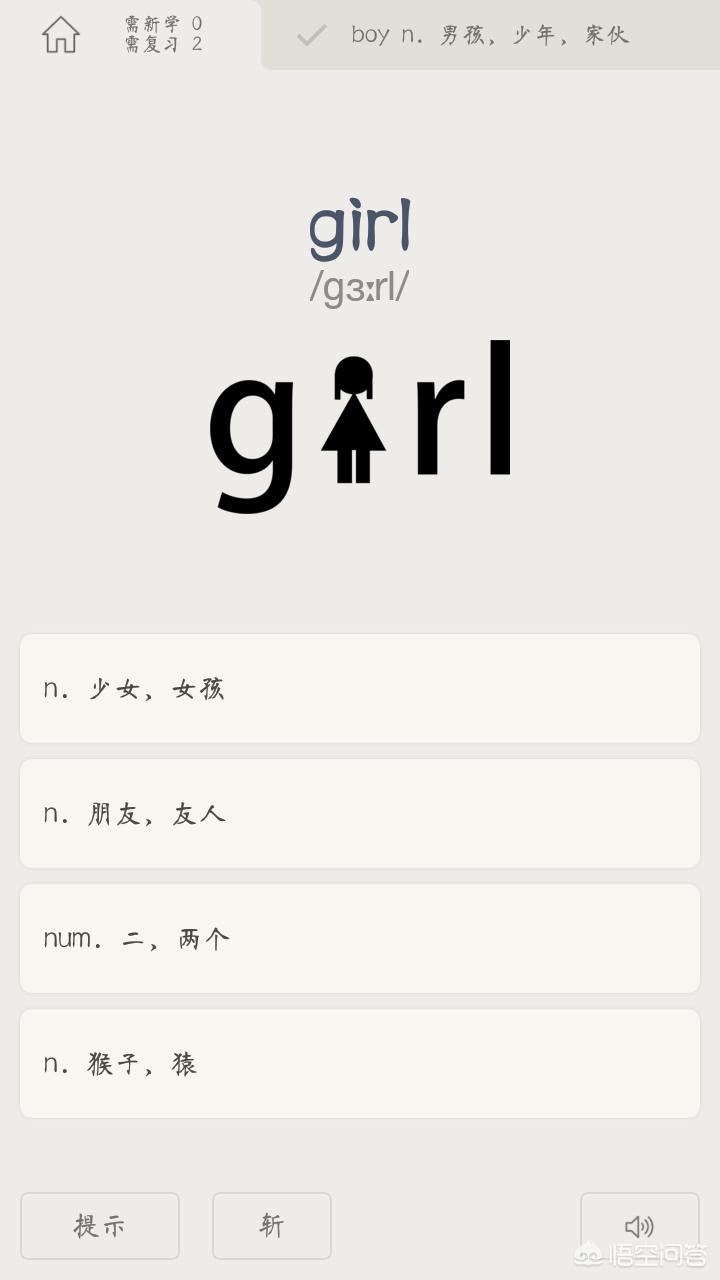This screenshot has height=1280, width=720.
Task: Go to the home screen icon
Action: tap(60, 35)
